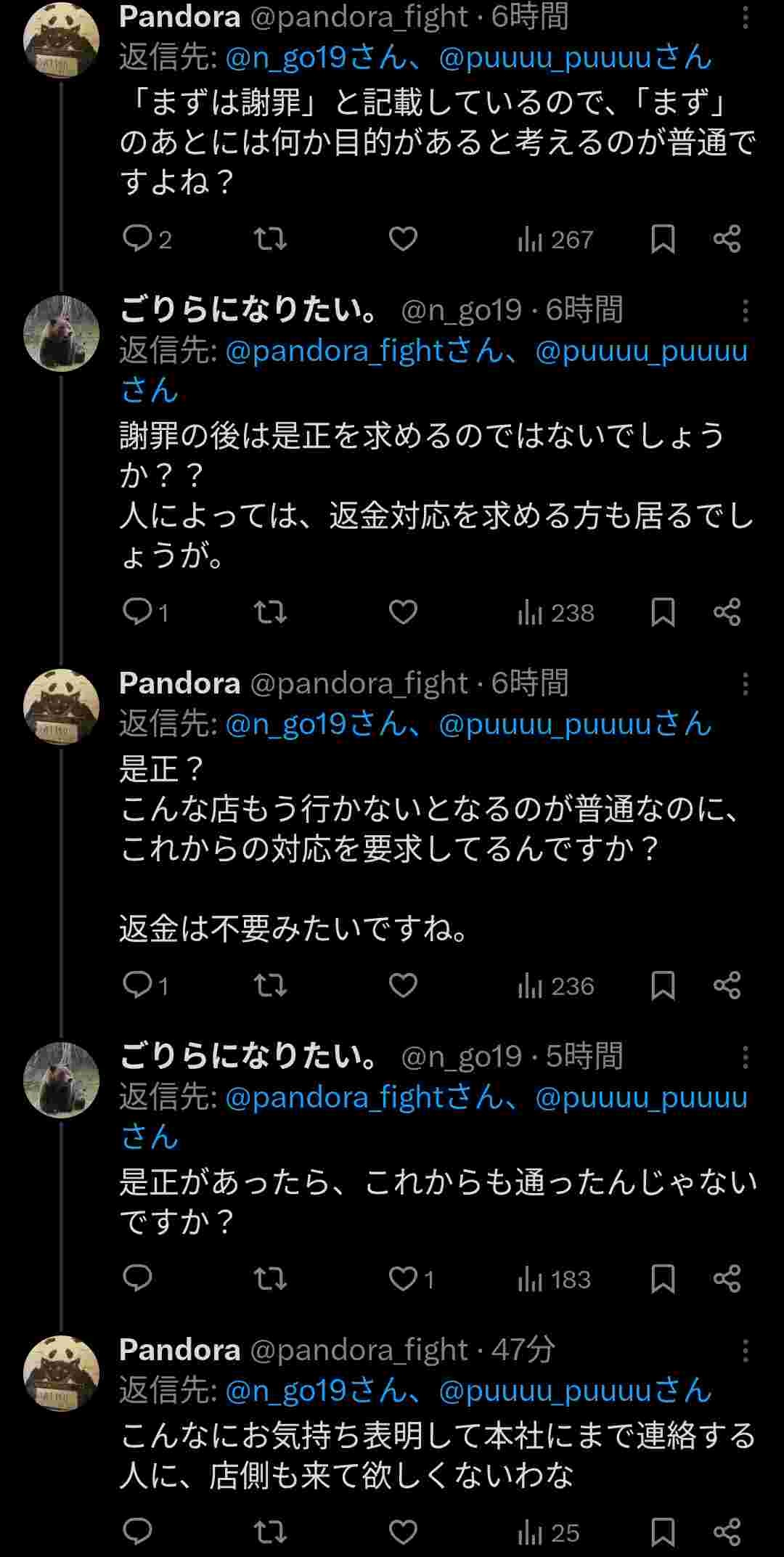This screenshot has height=1557, width=784.
Task: Like the tweet with 267 views
Action: point(403,239)
